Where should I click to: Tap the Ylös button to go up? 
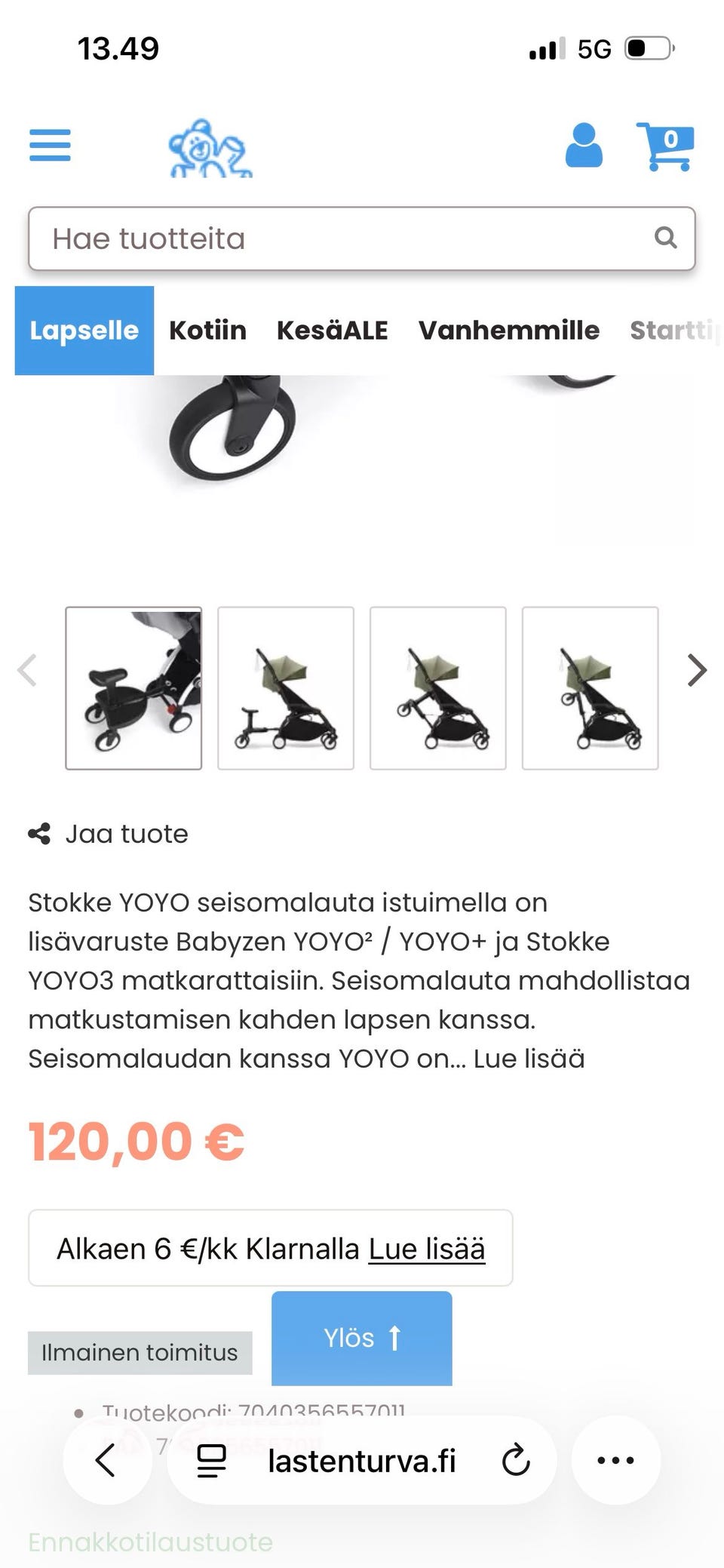(362, 1338)
